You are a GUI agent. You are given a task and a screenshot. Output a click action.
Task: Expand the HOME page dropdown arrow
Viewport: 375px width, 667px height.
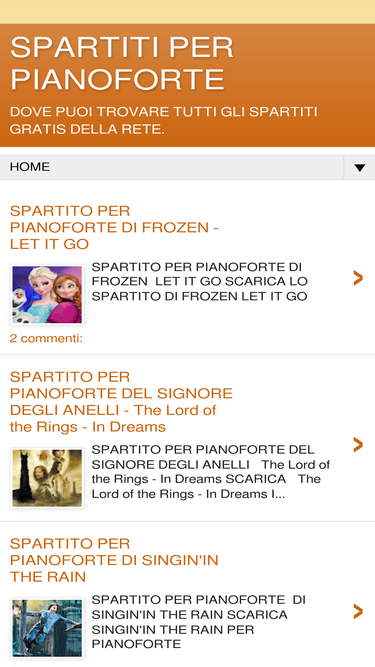(359, 168)
